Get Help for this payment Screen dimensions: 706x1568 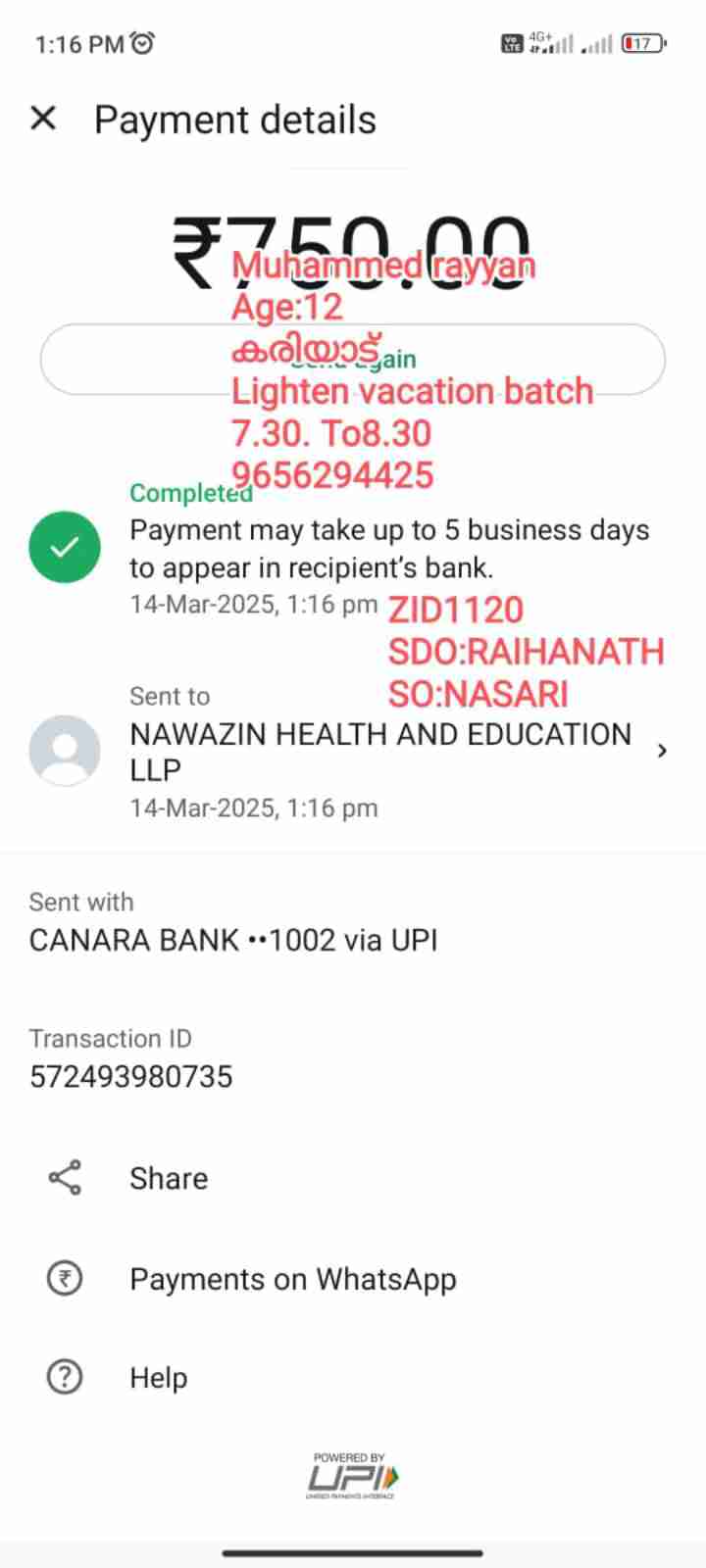pos(158,1378)
